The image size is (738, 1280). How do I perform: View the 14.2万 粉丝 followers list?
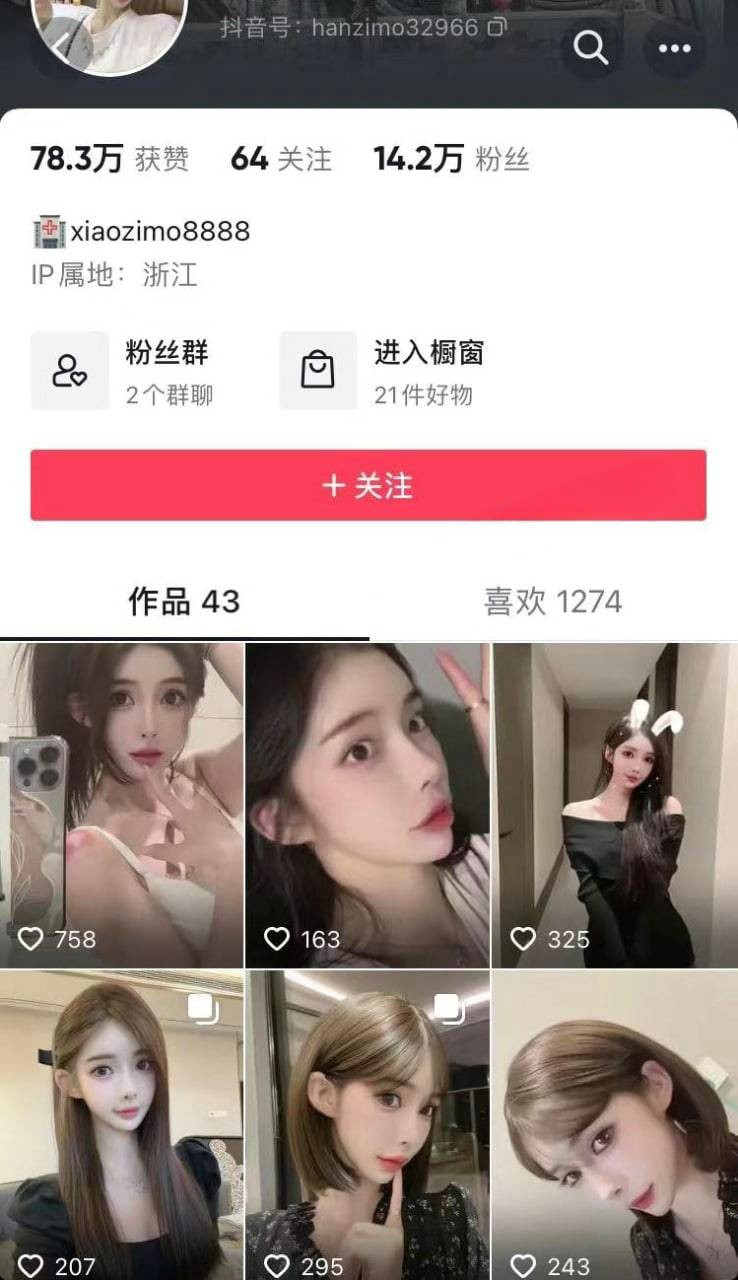451,159
